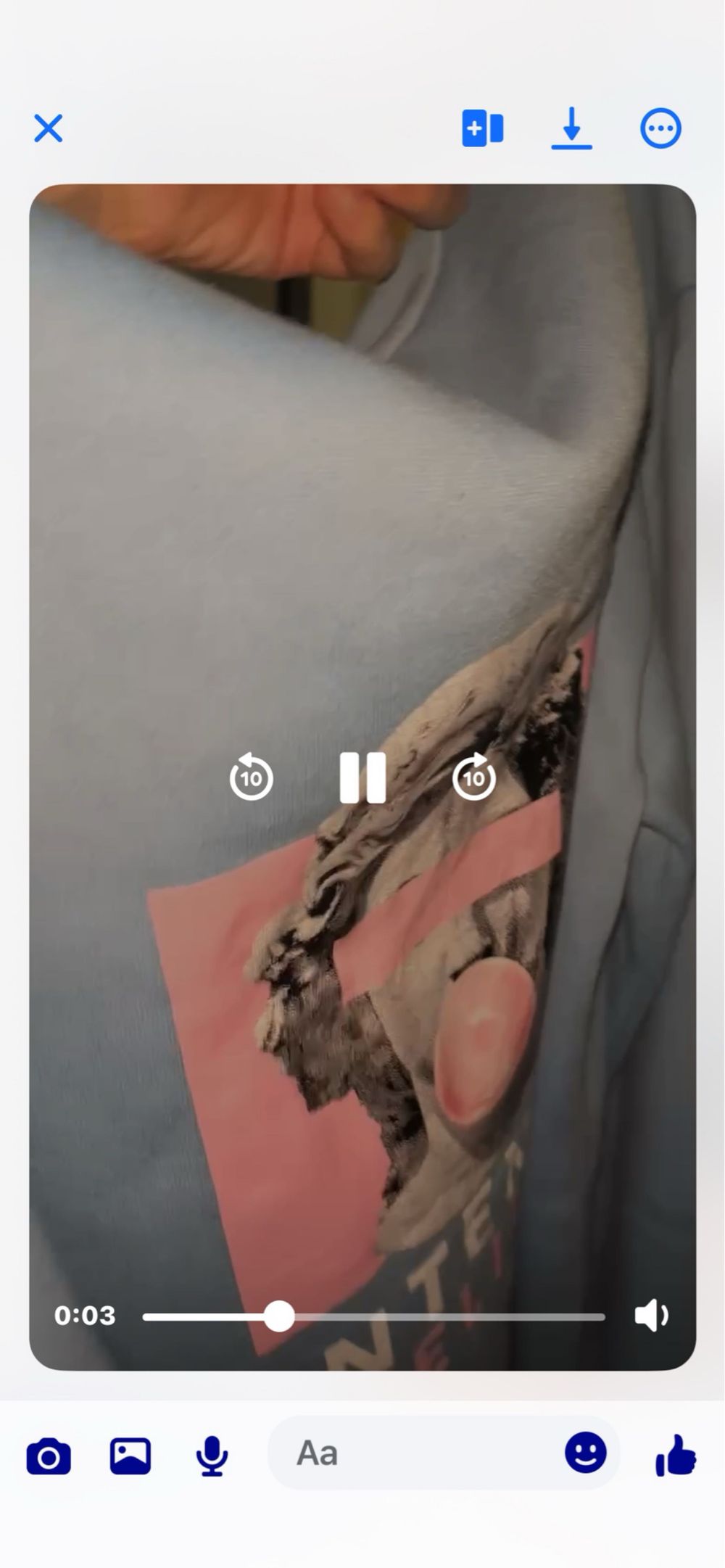Screen dimensions: 725x1568
Task: Skip forward 10 seconds
Action: tap(474, 777)
